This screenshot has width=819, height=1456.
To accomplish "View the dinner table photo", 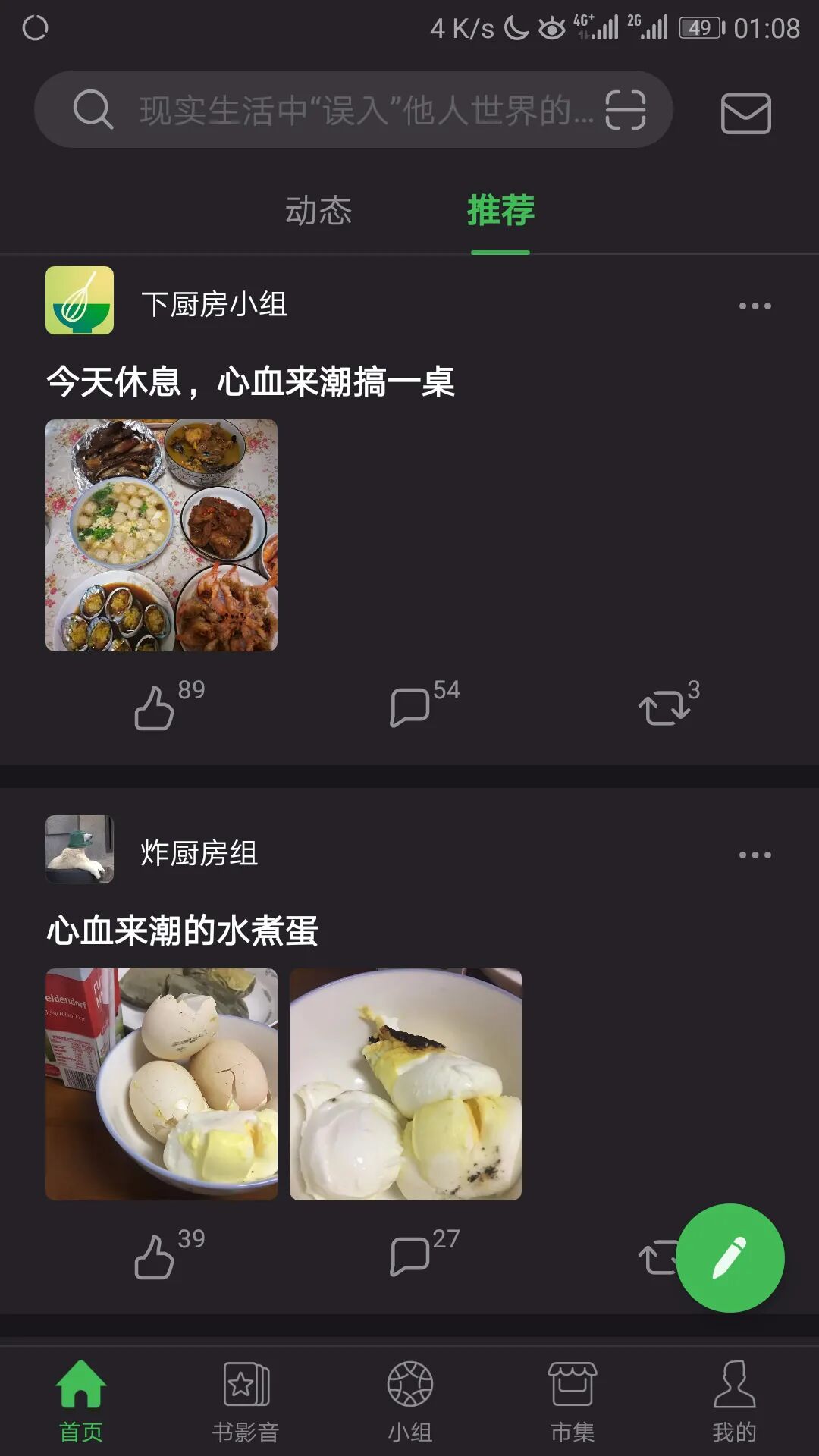I will [x=162, y=535].
